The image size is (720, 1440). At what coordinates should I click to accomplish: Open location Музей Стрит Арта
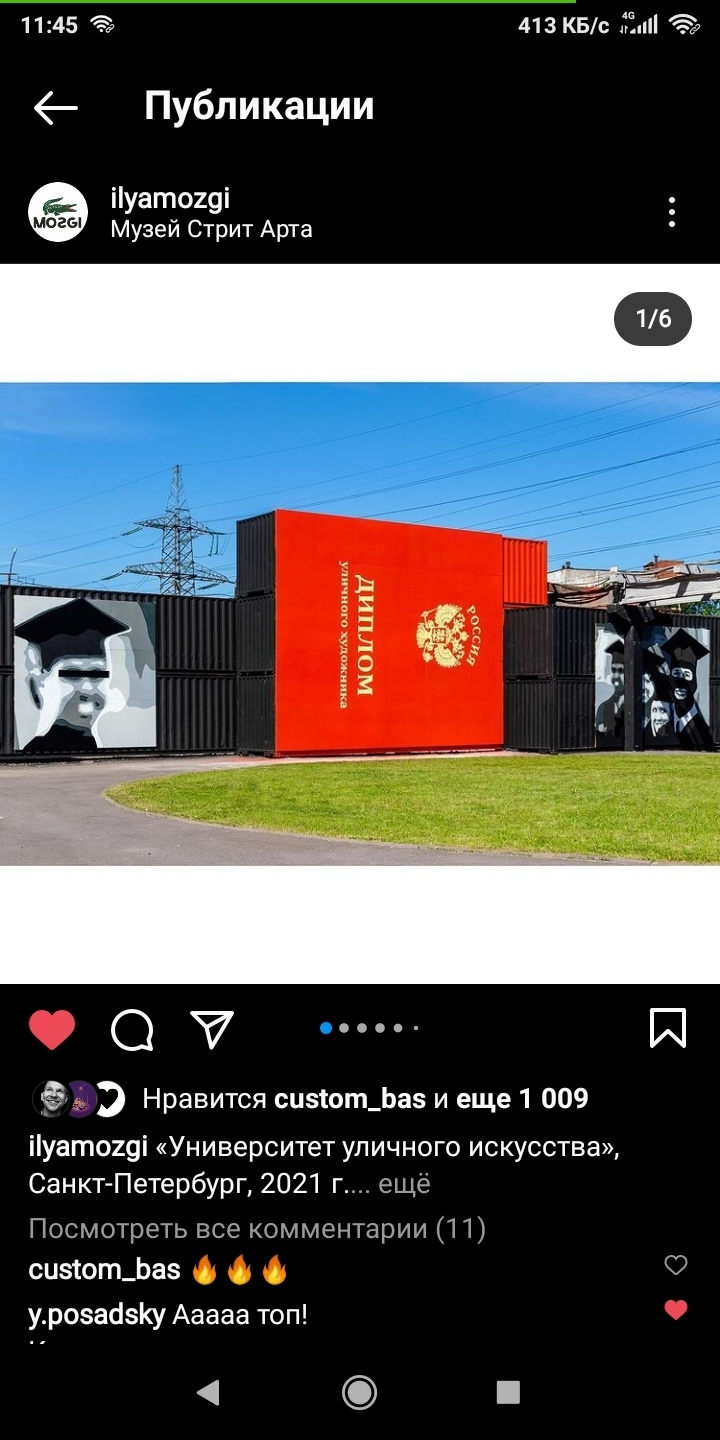pos(211,229)
